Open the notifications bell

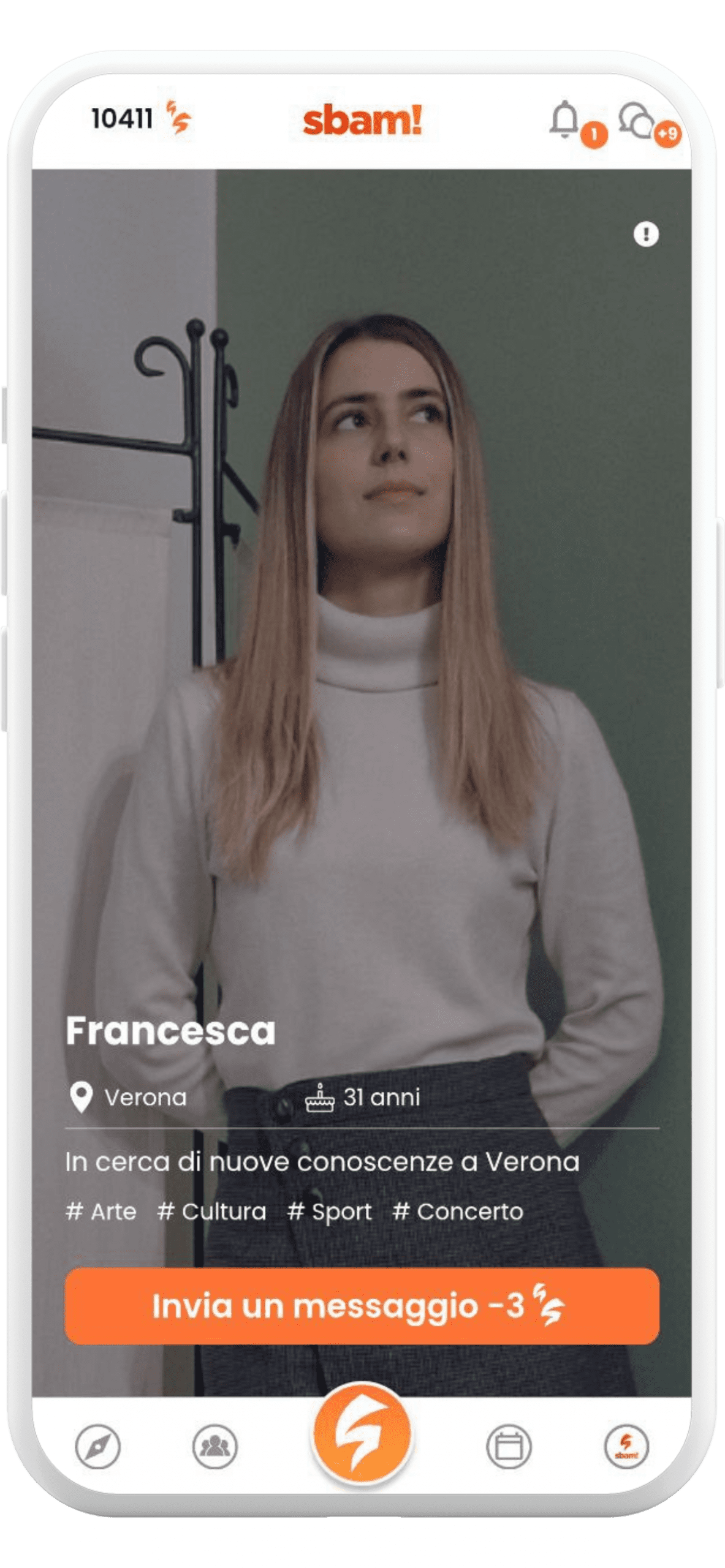[x=565, y=119]
